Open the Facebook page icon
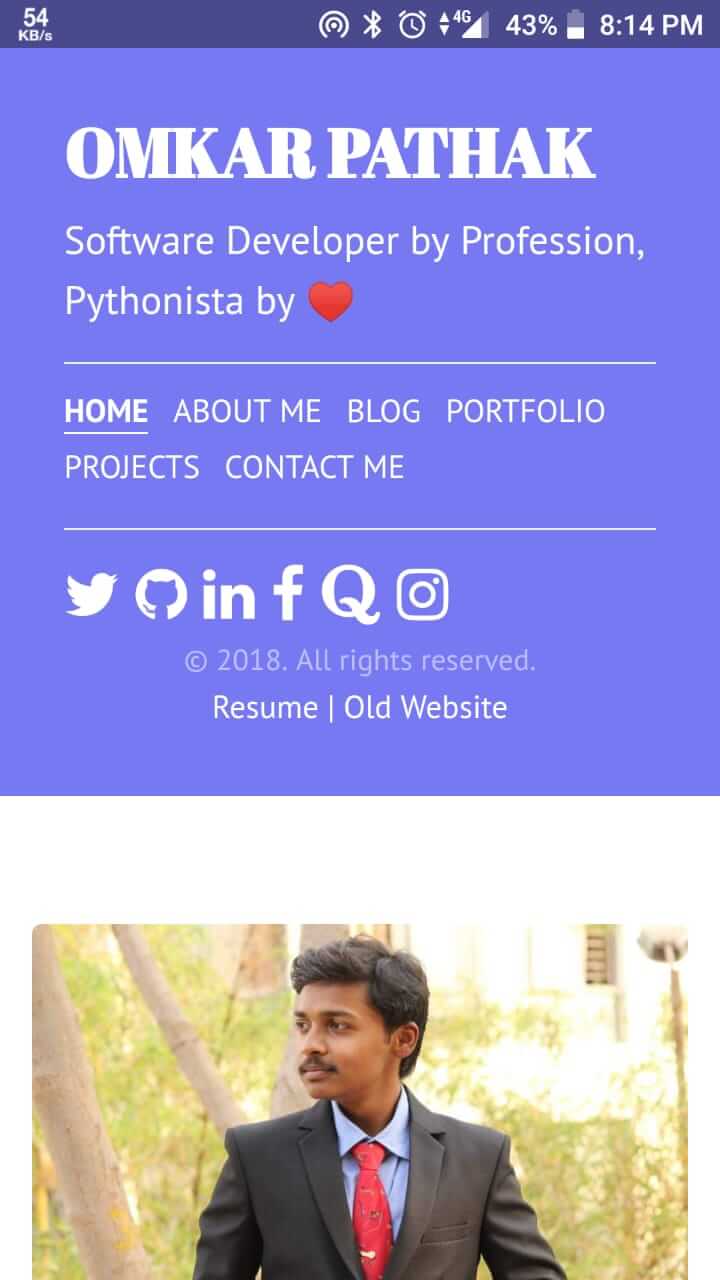The image size is (720, 1280). pos(288,594)
